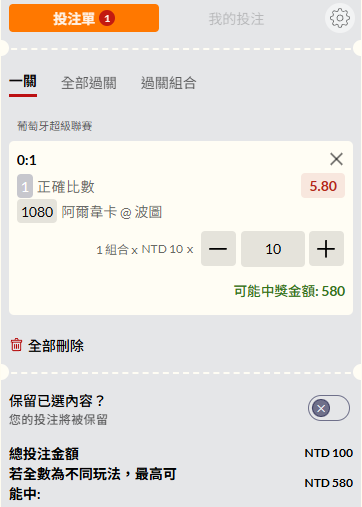Tap the multiplier field showing 10
The image size is (362, 507).
tap(273, 249)
